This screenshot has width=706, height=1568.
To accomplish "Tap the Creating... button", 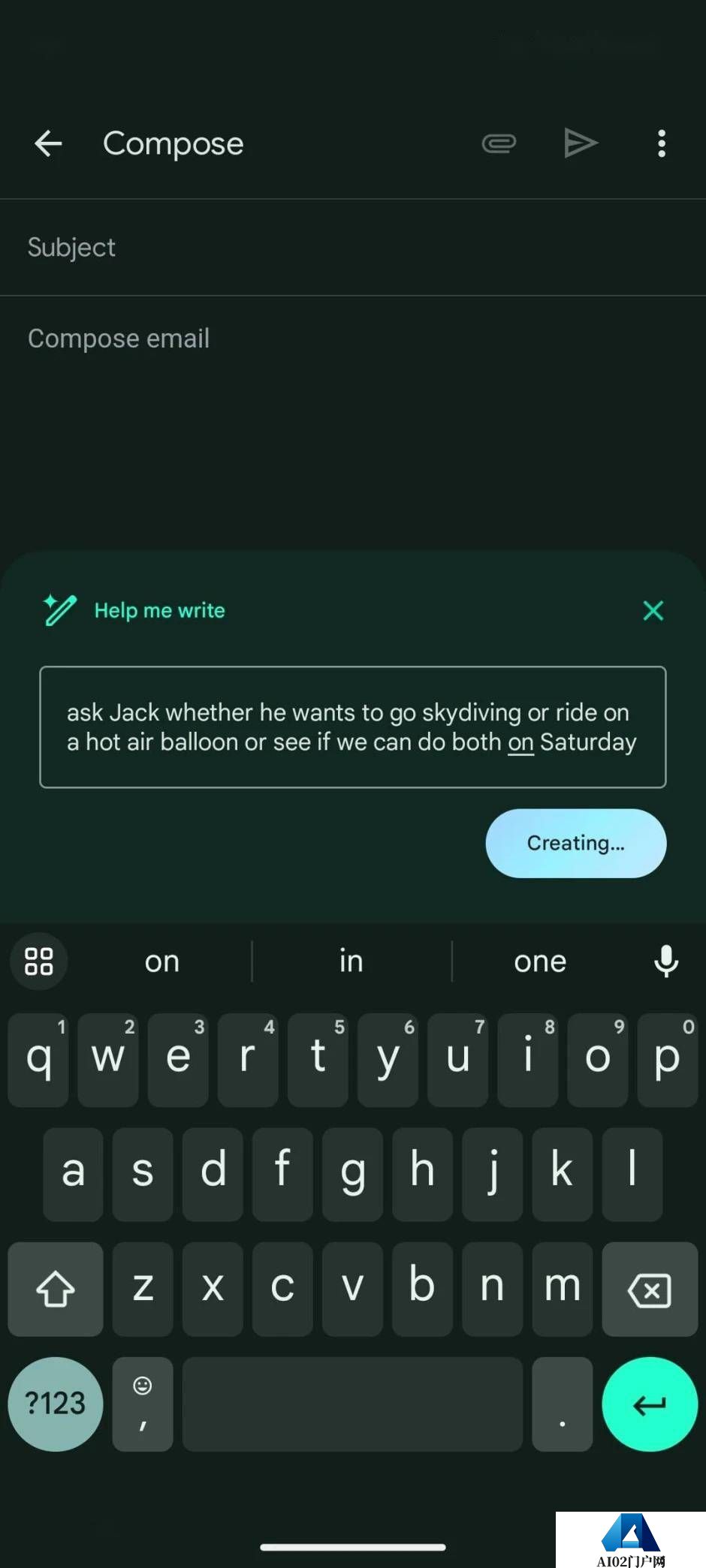I will pos(575,843).
